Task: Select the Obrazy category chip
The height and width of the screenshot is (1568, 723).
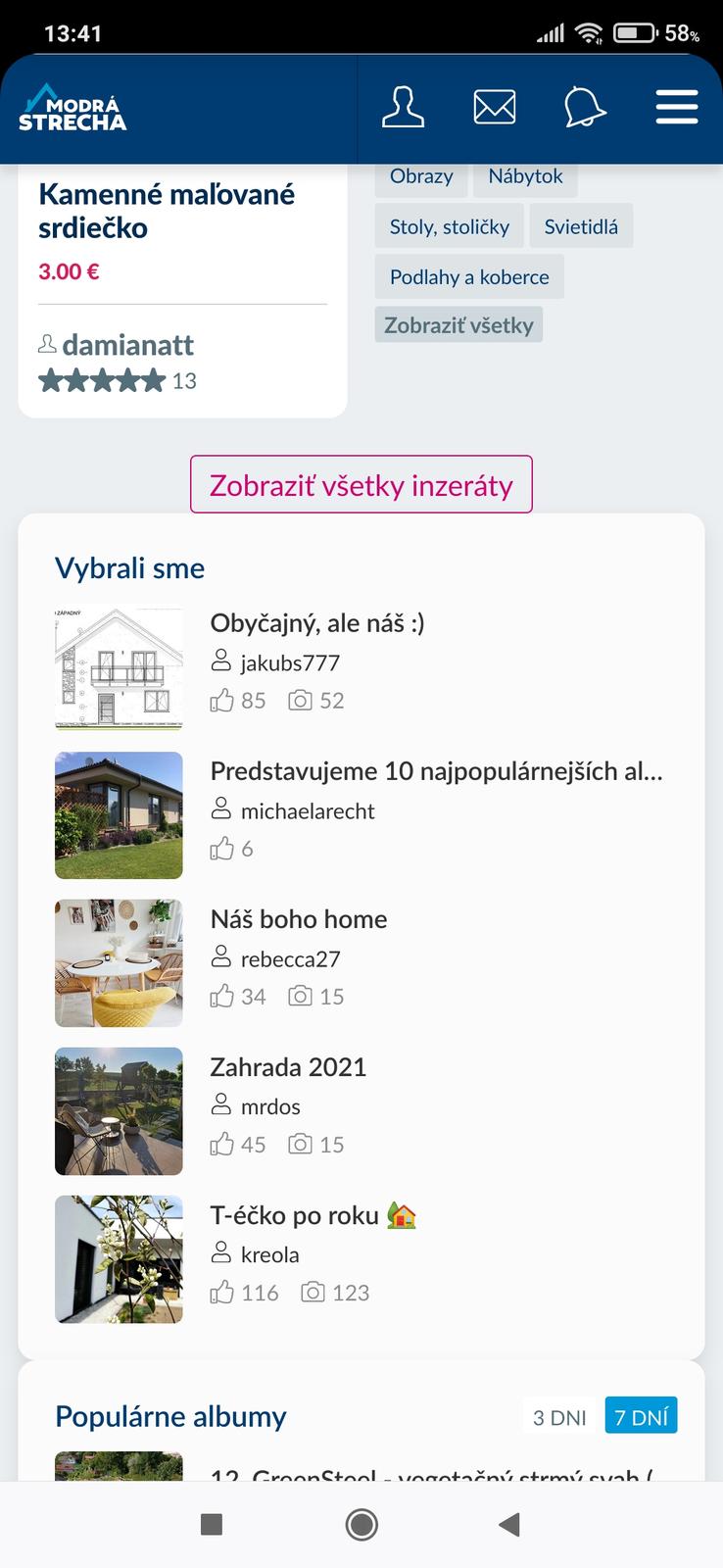Action: click(421, 176)
